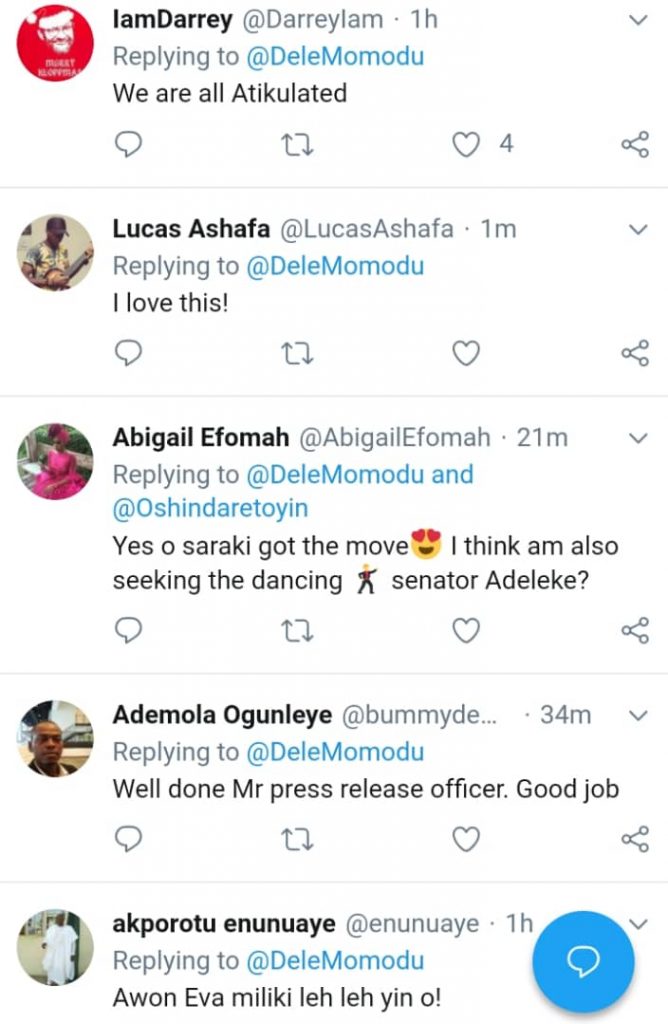This screenshot has width=668, height=1024.
Task: Compose a new reply with floating button
Action: 583,962
